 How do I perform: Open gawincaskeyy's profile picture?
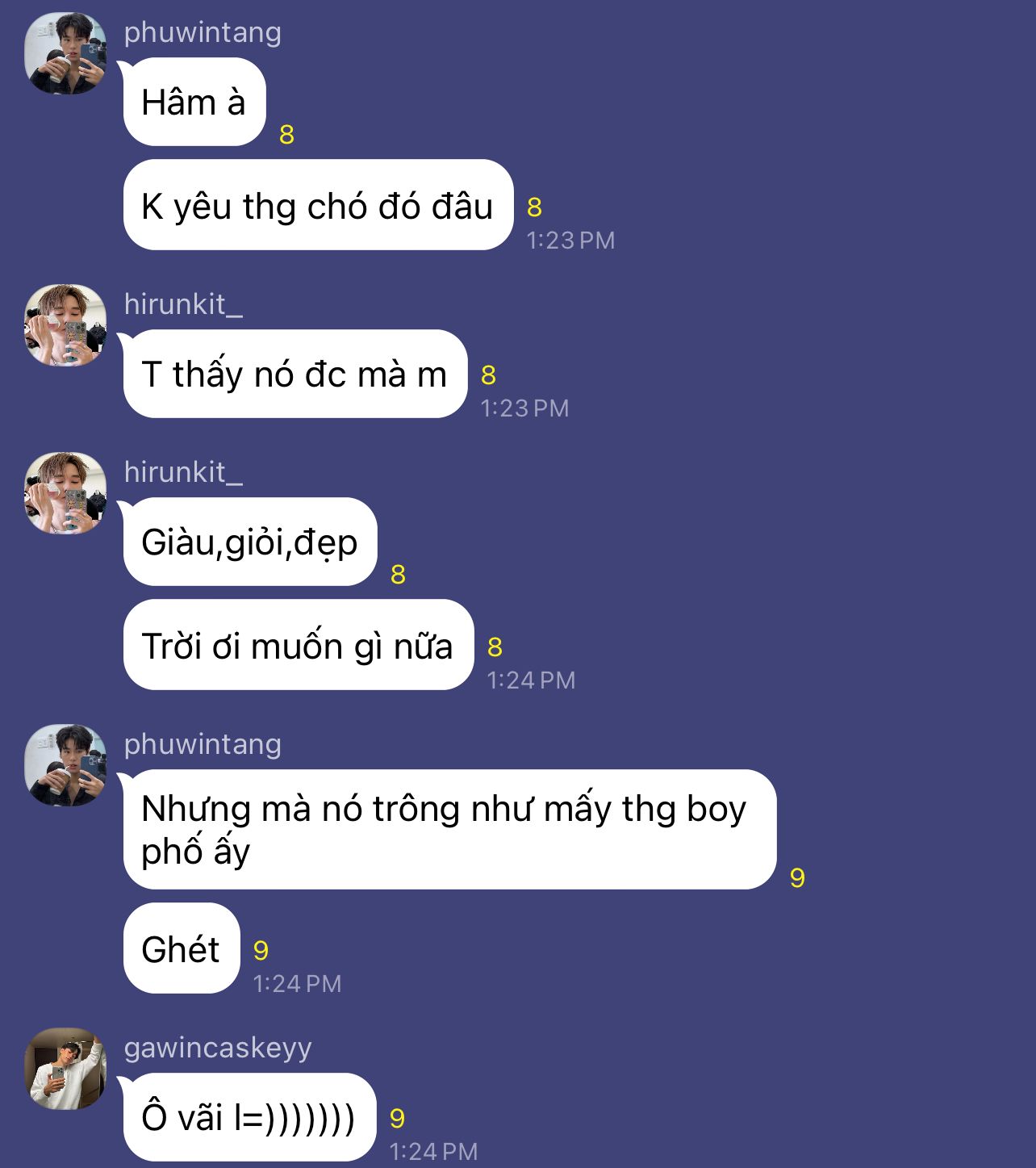coord(65,1068)
